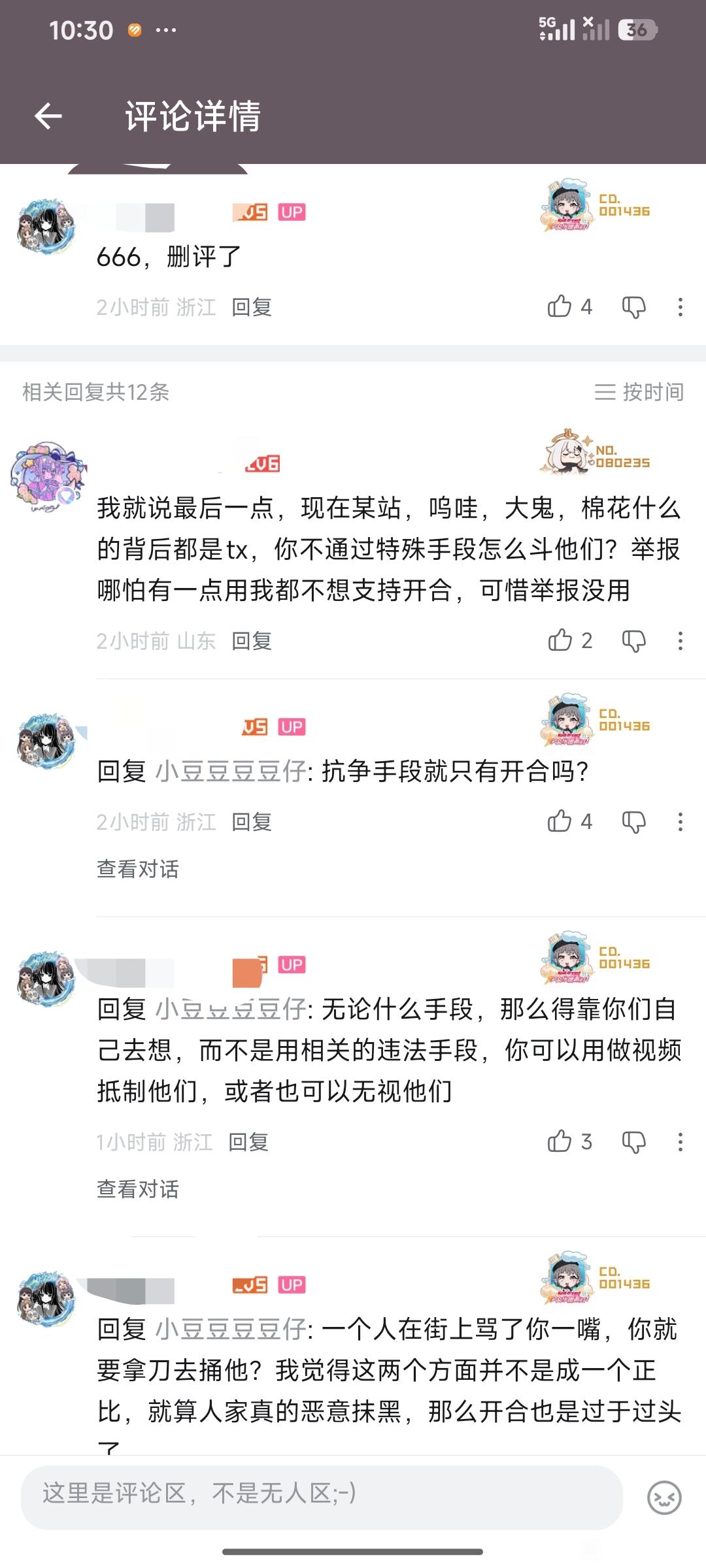The height and width of the screenshot is (1568, 706).
Task: Reply to the comment from 山东
Action: click(252, 641)
